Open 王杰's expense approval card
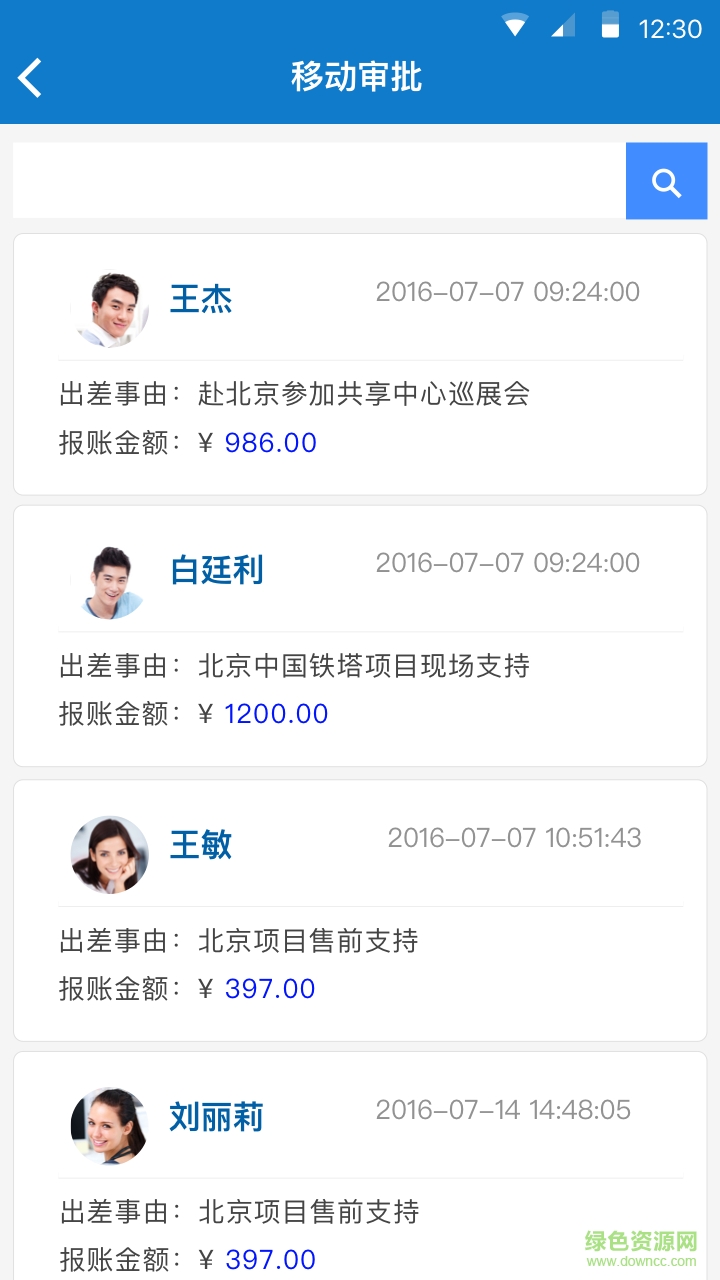 [360, 365]
